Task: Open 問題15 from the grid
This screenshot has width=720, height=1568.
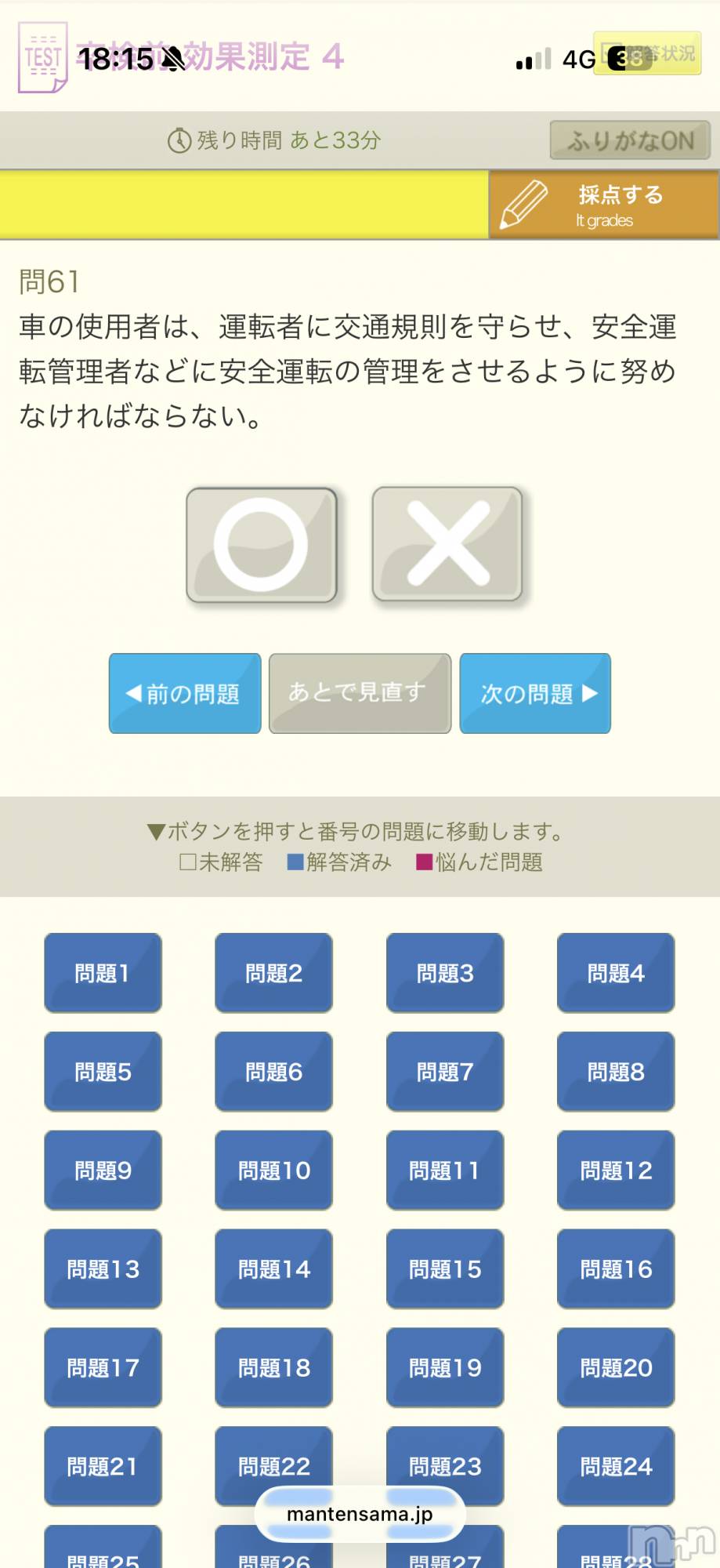Action: [x=445, y=1269]
